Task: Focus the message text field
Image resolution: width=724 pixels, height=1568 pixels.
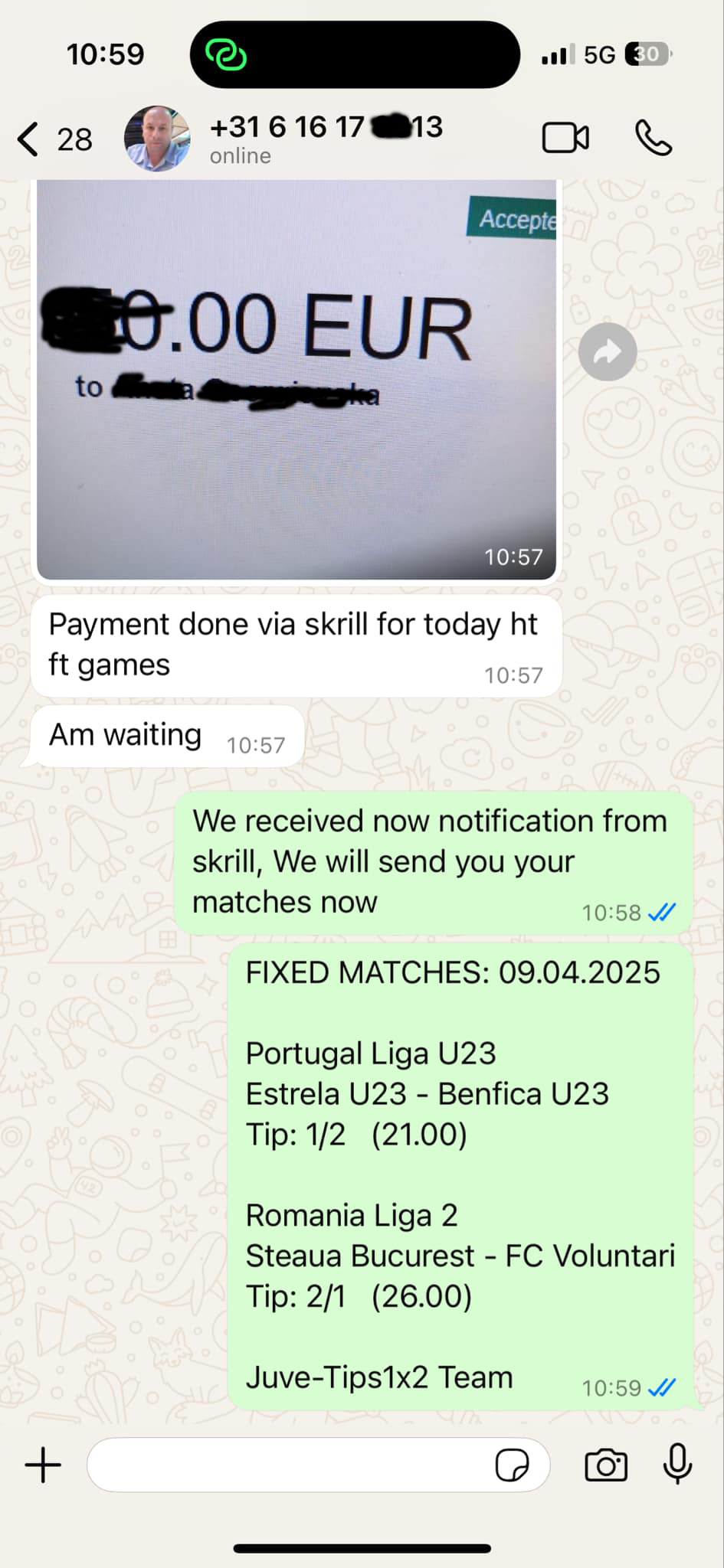Action: (291, 1465)
